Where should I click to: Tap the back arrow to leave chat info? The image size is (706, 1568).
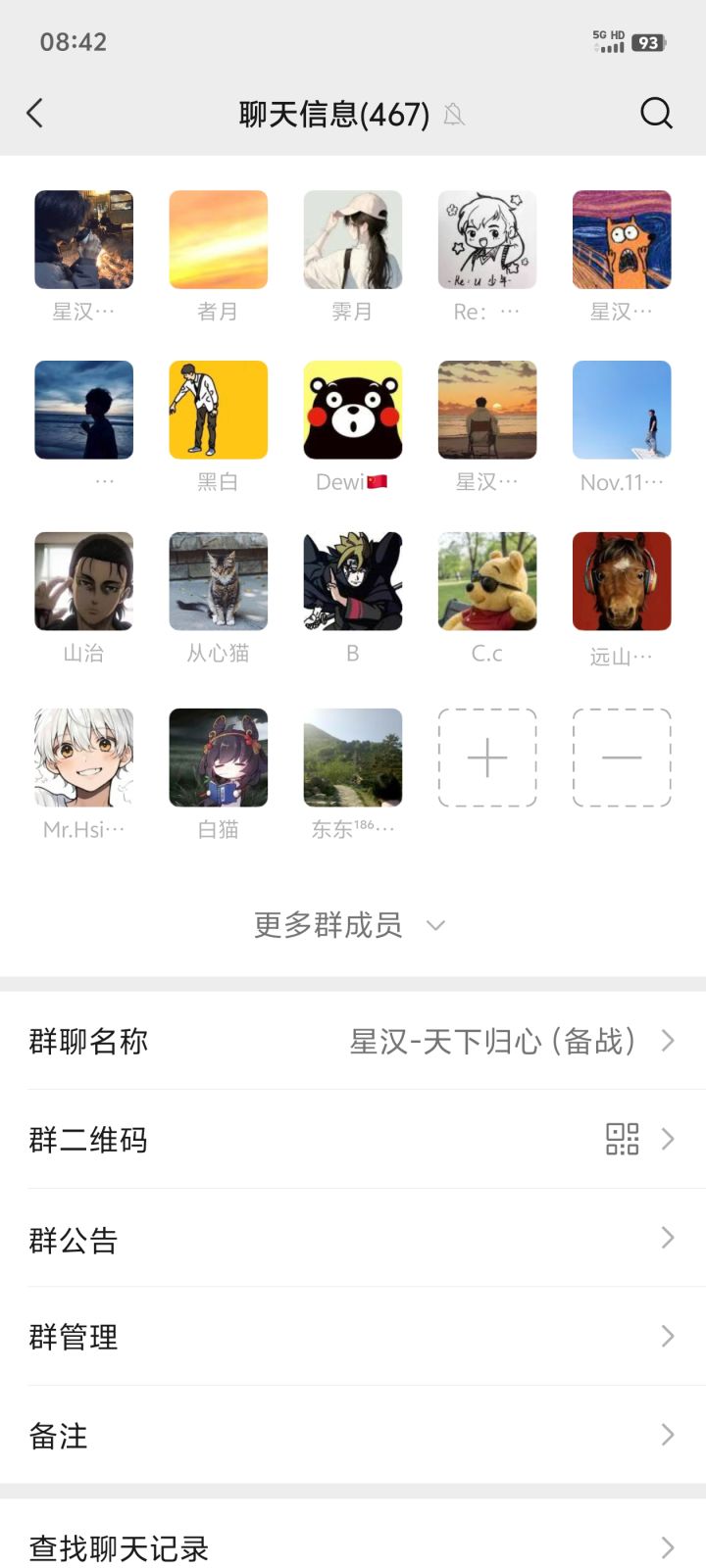35,113
